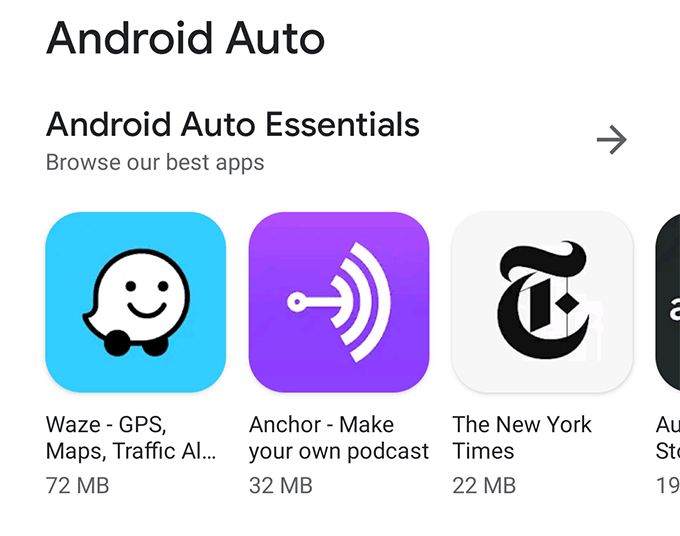Open the Anchor podcast app card

[x=339, y=302]
